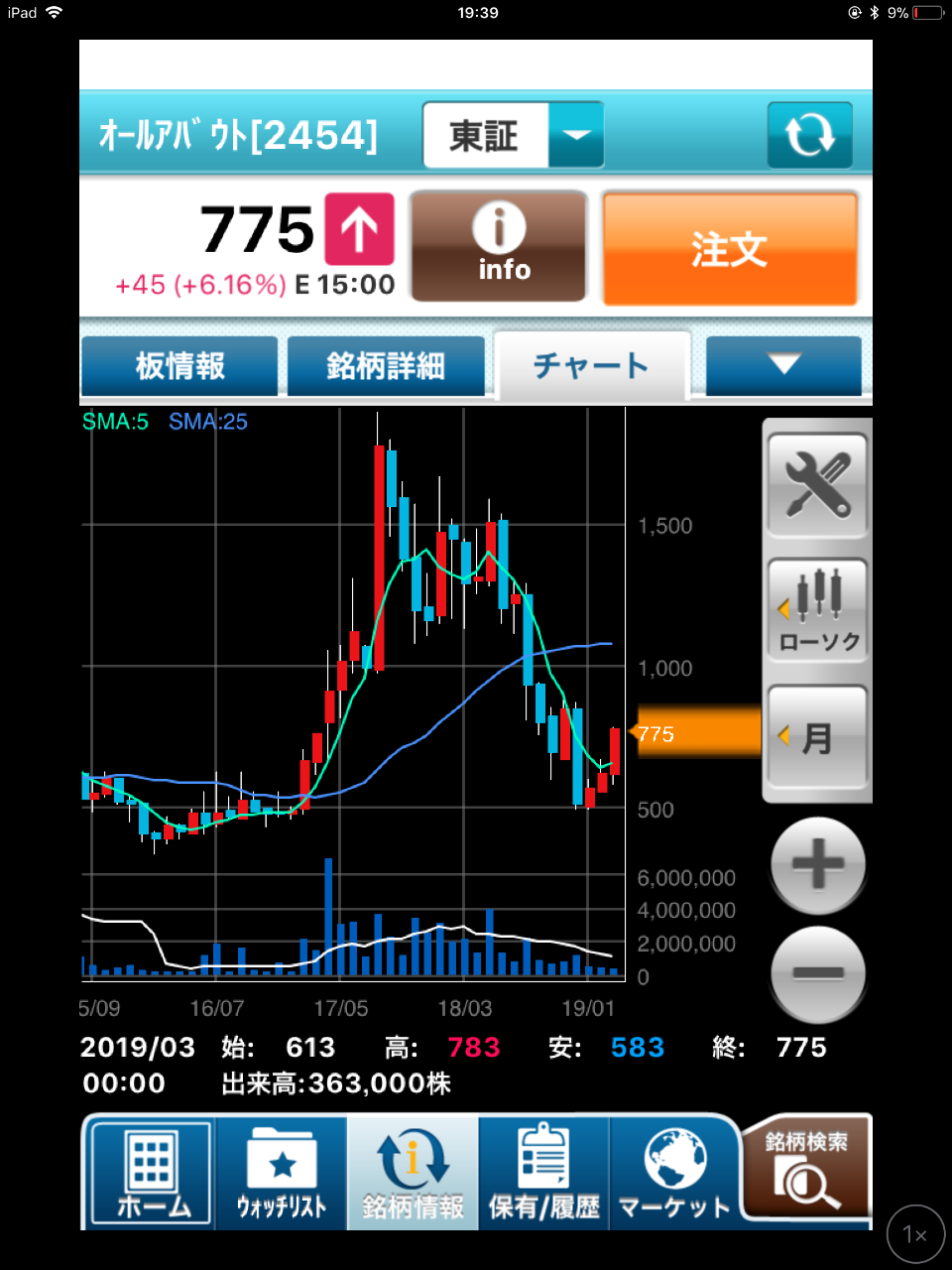Open the 東証 exchange dropdown
Image resolution: width=952 pixels, height=1270 pixels.
(514, 135)
